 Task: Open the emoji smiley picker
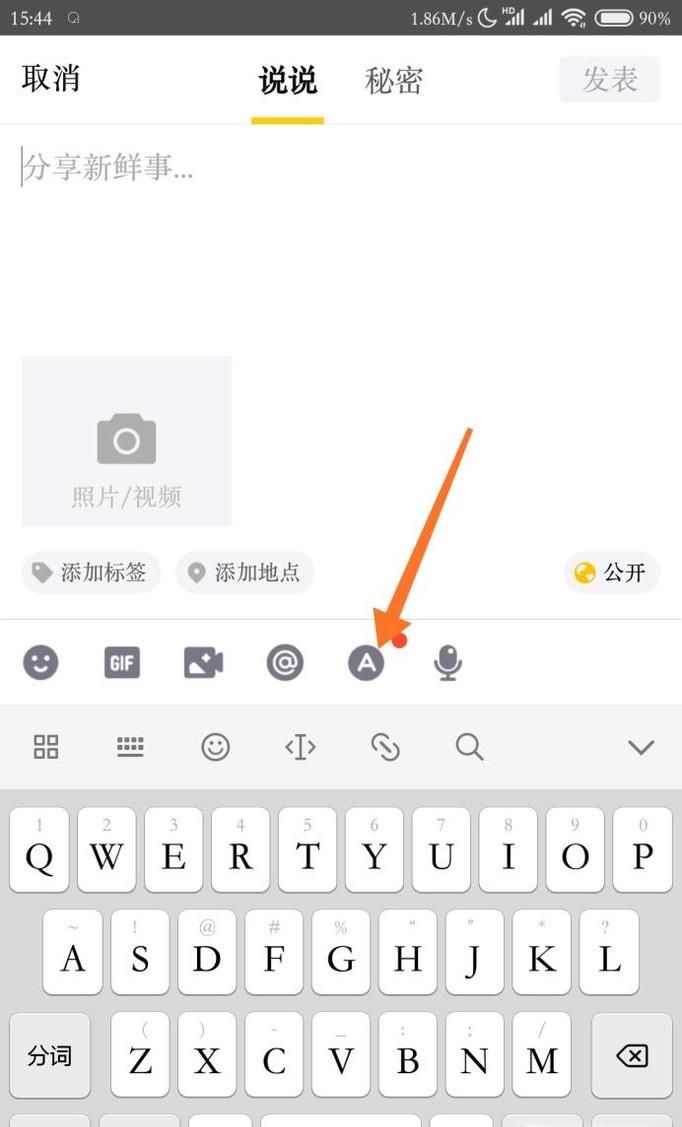[x=41, y=662]
